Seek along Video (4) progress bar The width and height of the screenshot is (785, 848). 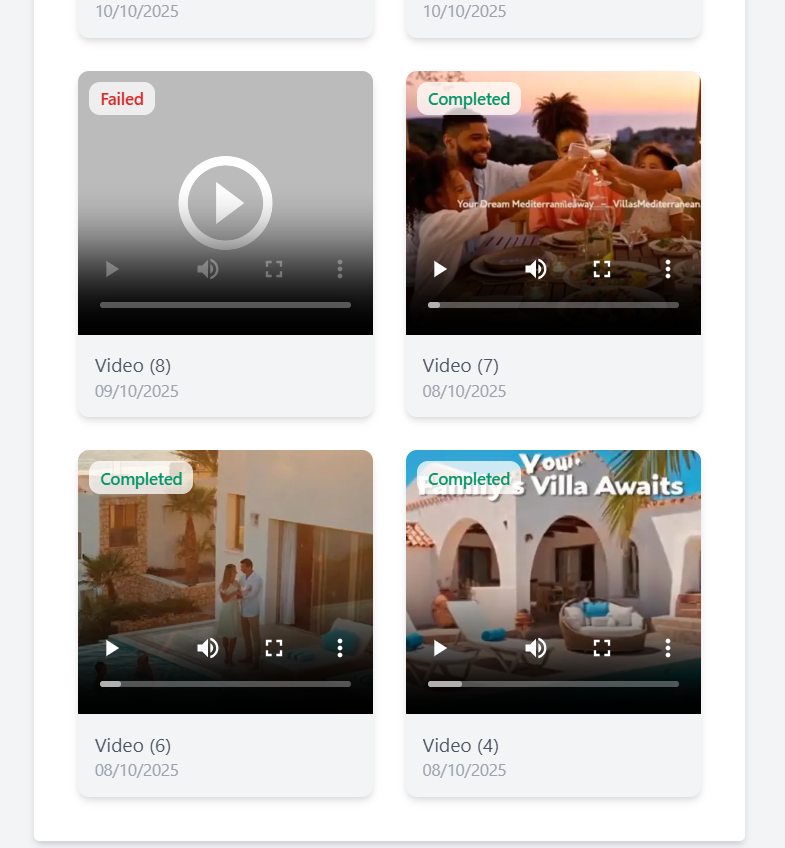coord(553,684)
